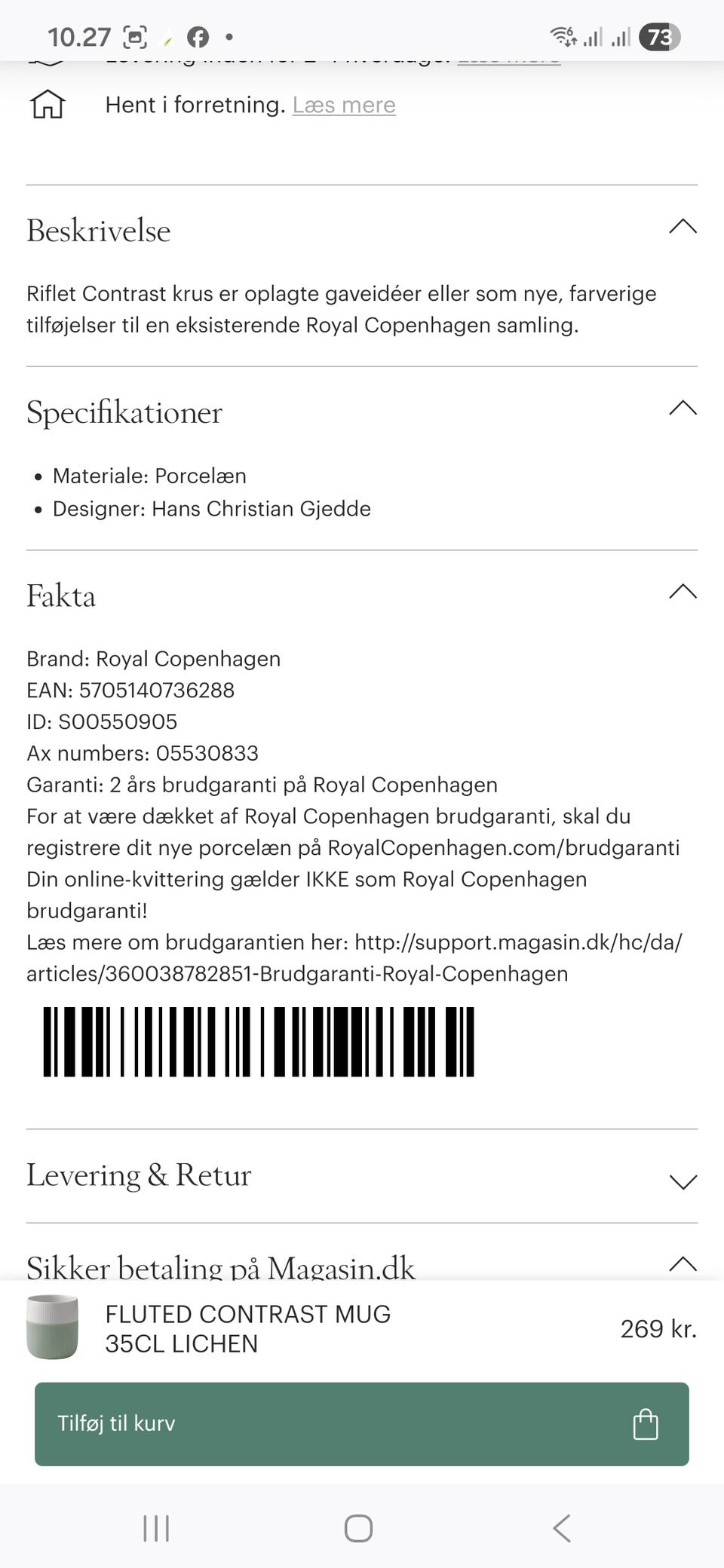Tap the Fluted Contrast mug thumbnail
The width and height of the screenshot is (724, 1568).
pyautogui.click(x=54, y=1327)
